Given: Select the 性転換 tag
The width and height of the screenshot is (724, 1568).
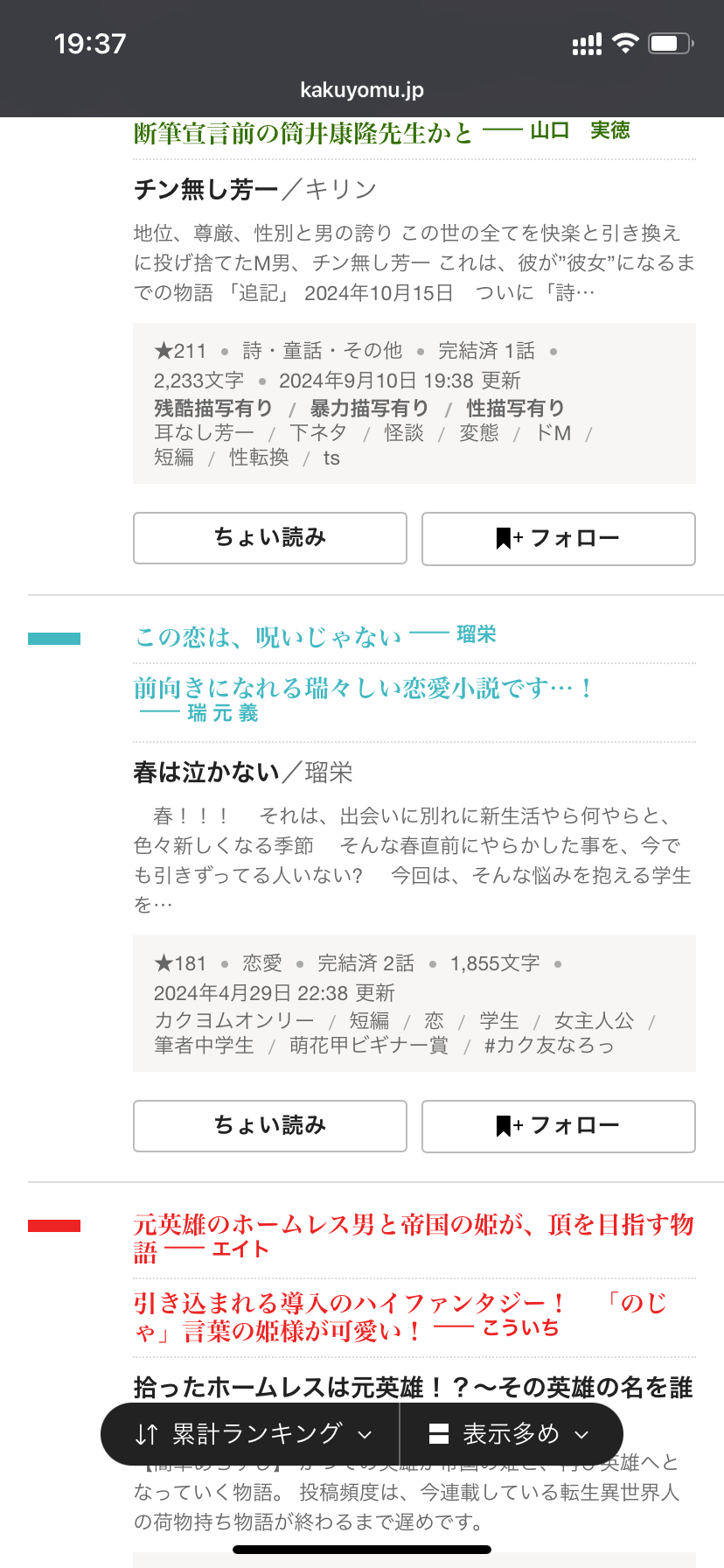Looking at the screenshot, I should pyautogui.click(x=259, y=458).
